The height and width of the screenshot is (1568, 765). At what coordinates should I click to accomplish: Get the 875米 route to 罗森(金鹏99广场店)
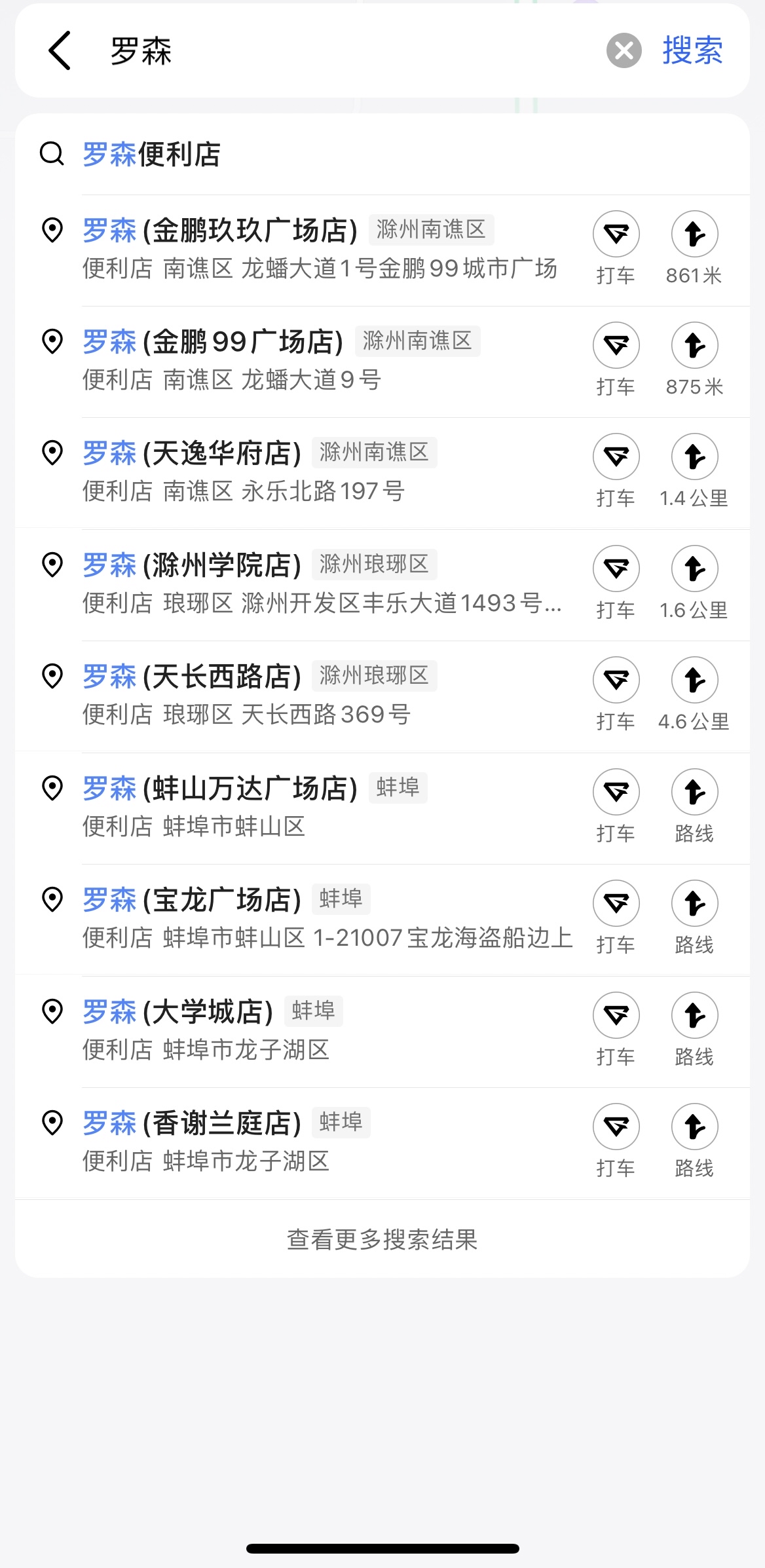click(694, 359)
